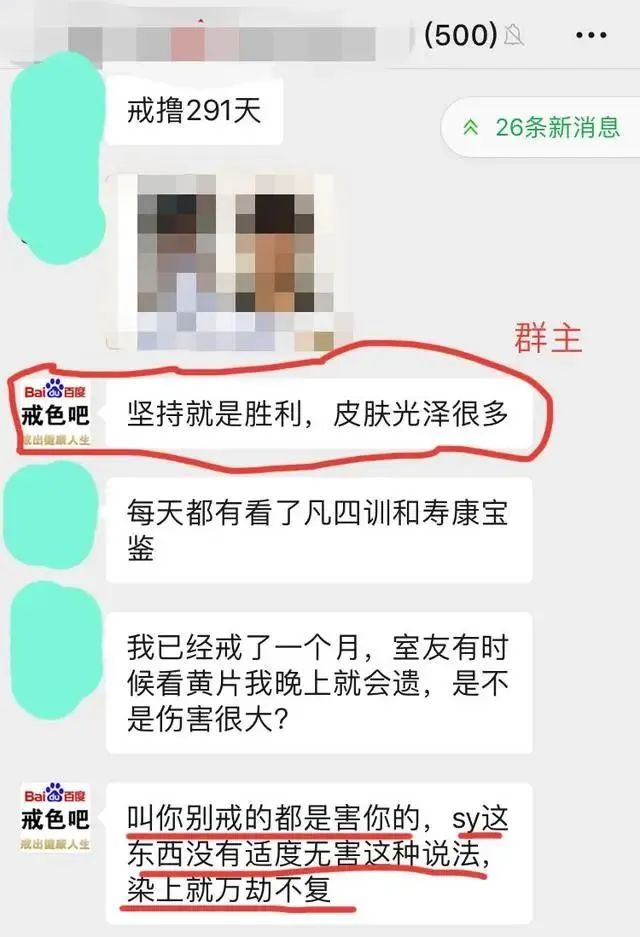Image resolution: width=640 pixels, height=937 pixels.
Task: Open the group chat's three-dot menu
Action: click(x=591, y=35)
